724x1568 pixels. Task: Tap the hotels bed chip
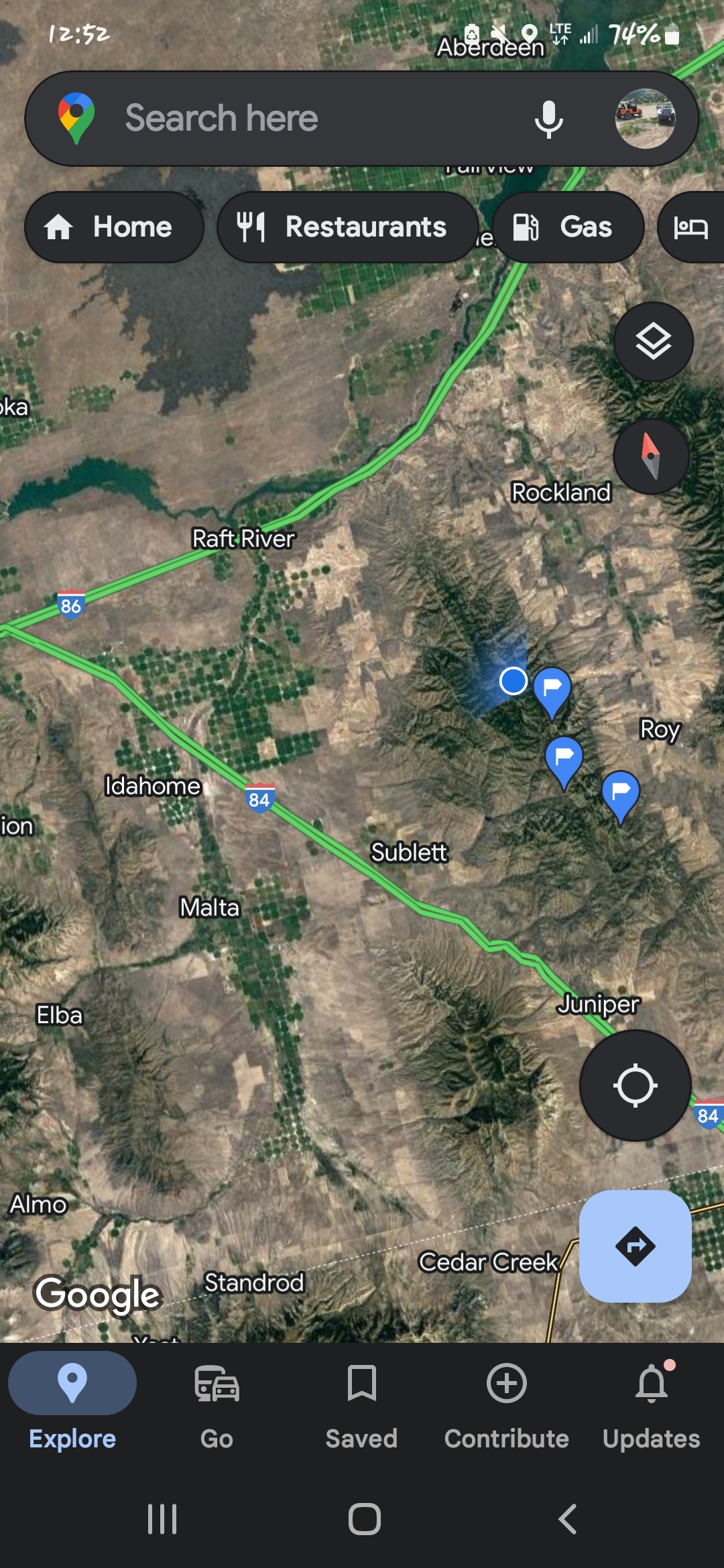(x=692, y=227)
